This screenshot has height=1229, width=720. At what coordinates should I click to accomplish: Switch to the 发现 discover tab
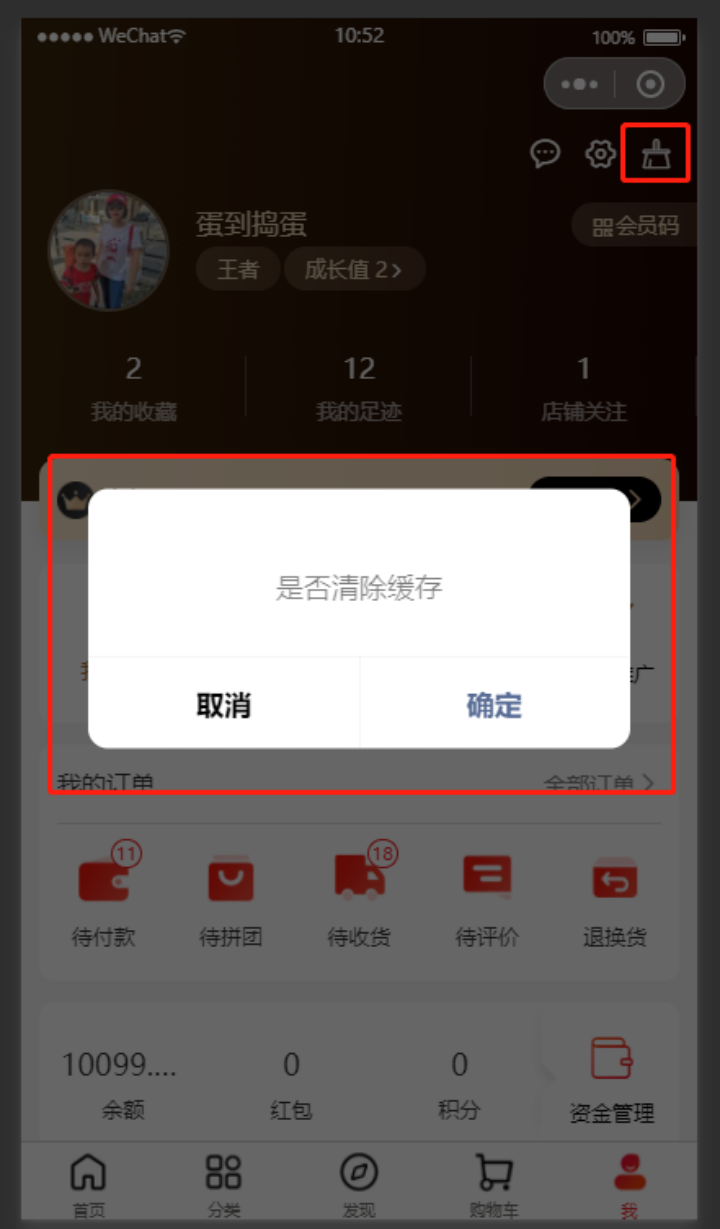359,1185
